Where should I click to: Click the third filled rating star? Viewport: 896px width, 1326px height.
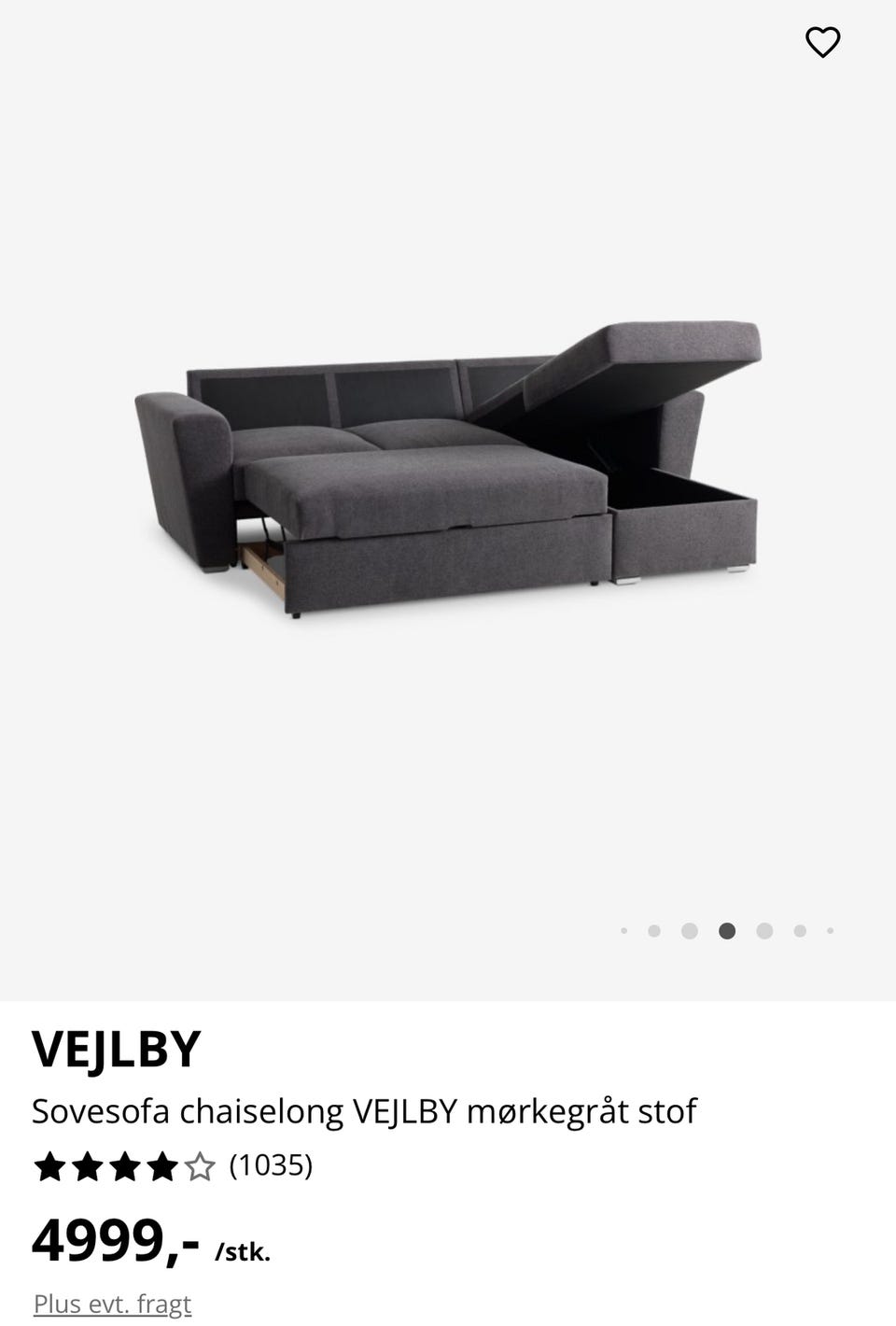click(125, 1165)
